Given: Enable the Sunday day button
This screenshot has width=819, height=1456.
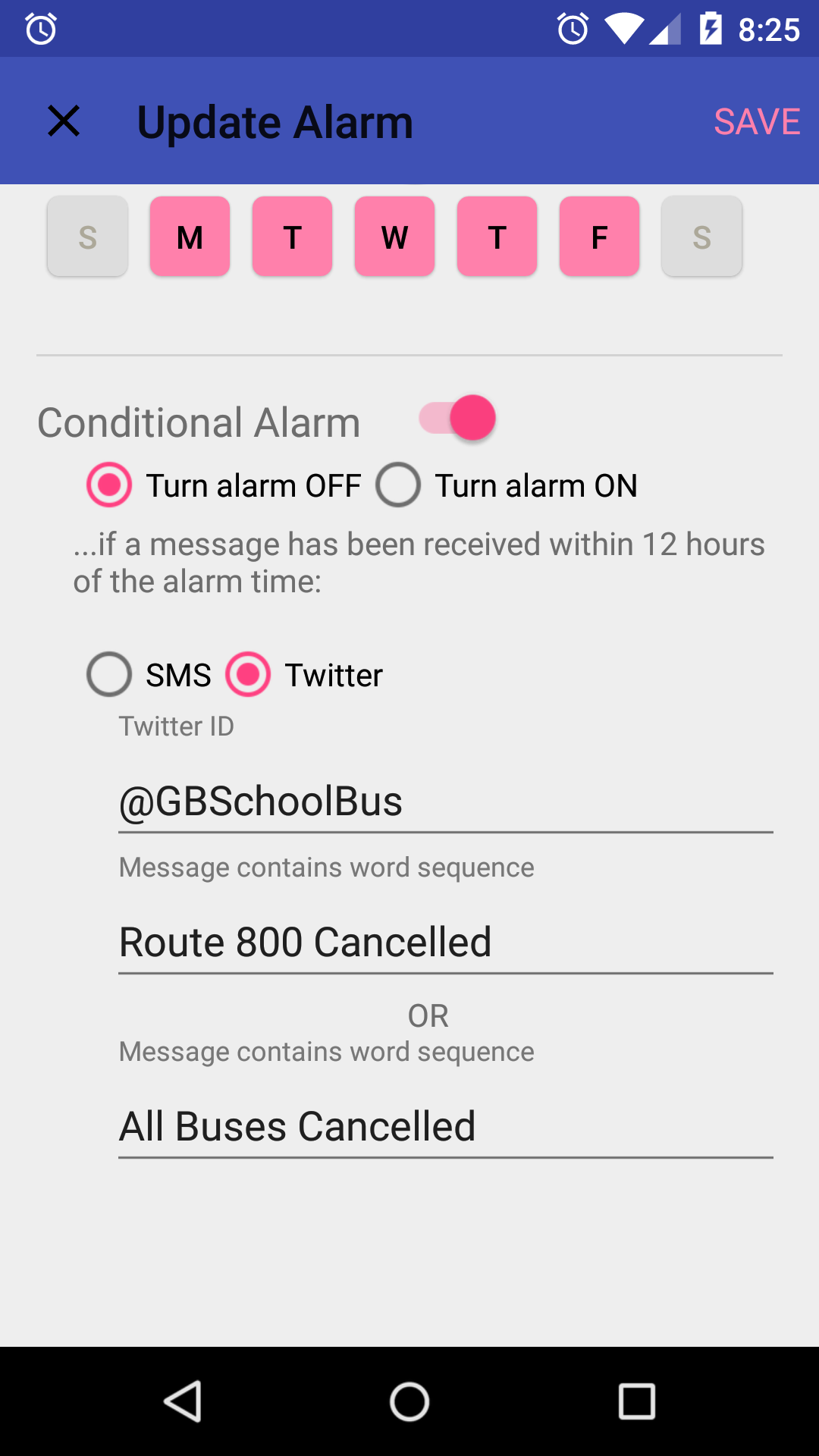Looking at the screenshot, I should tap(87, 237).
